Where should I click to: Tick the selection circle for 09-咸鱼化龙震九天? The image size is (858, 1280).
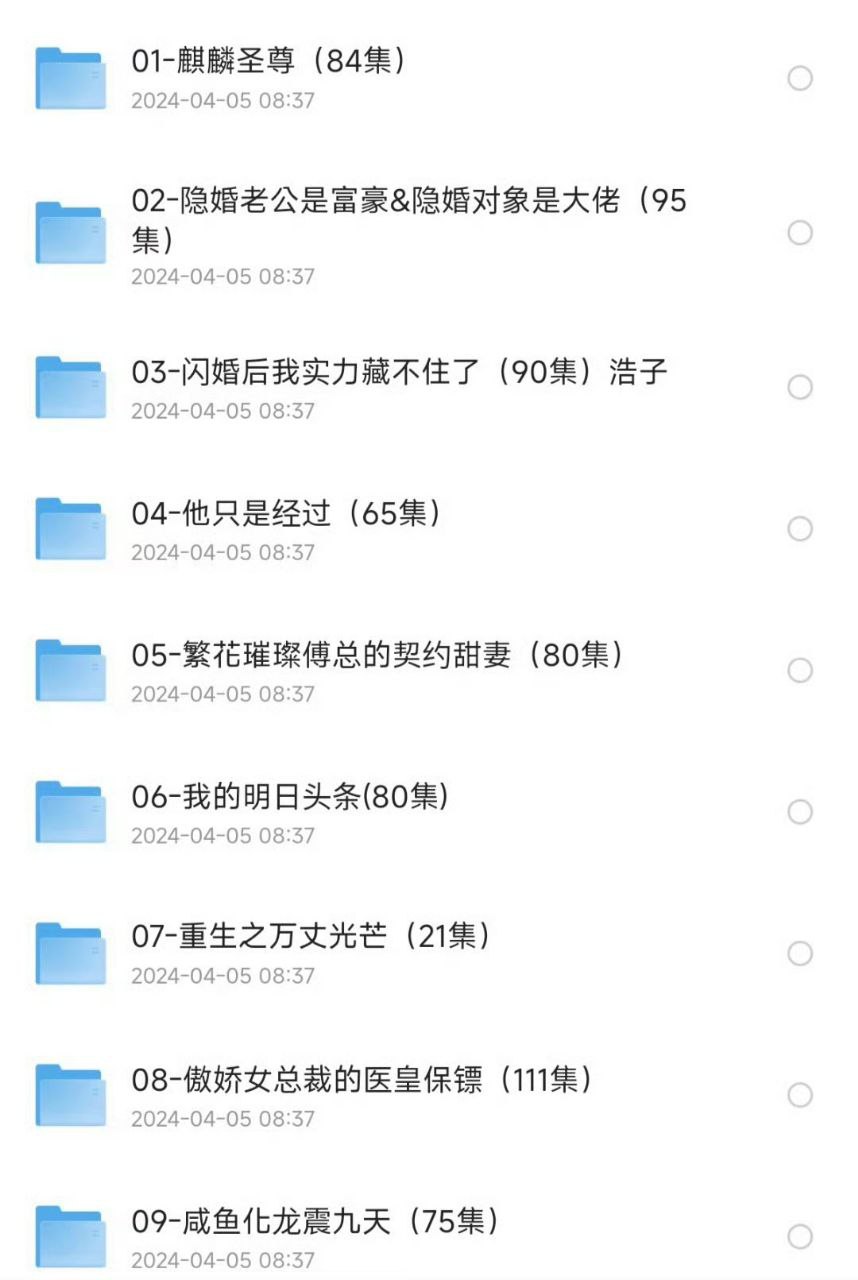(800, 1235)
